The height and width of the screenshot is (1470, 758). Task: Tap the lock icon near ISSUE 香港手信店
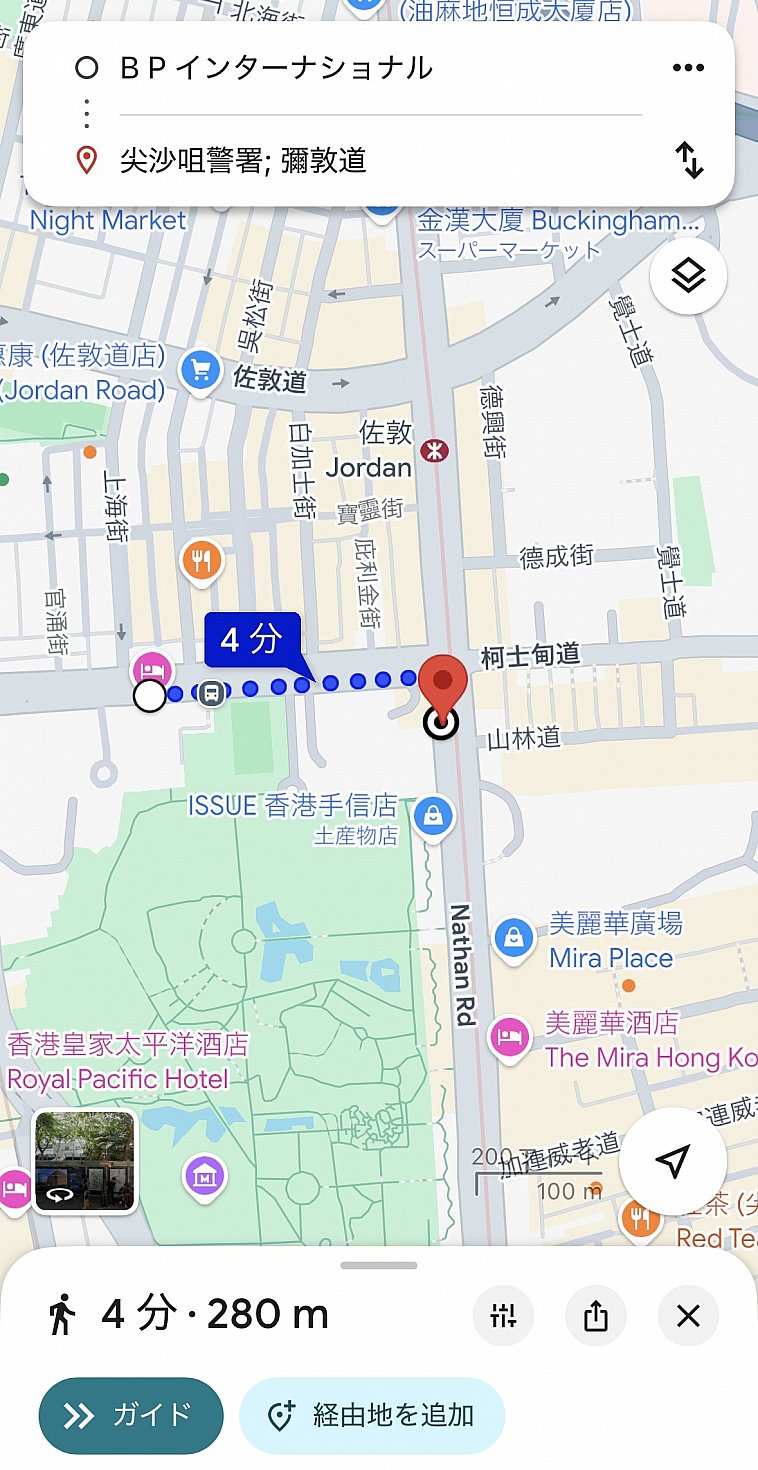pyautogui.click(x=434, y=815)
